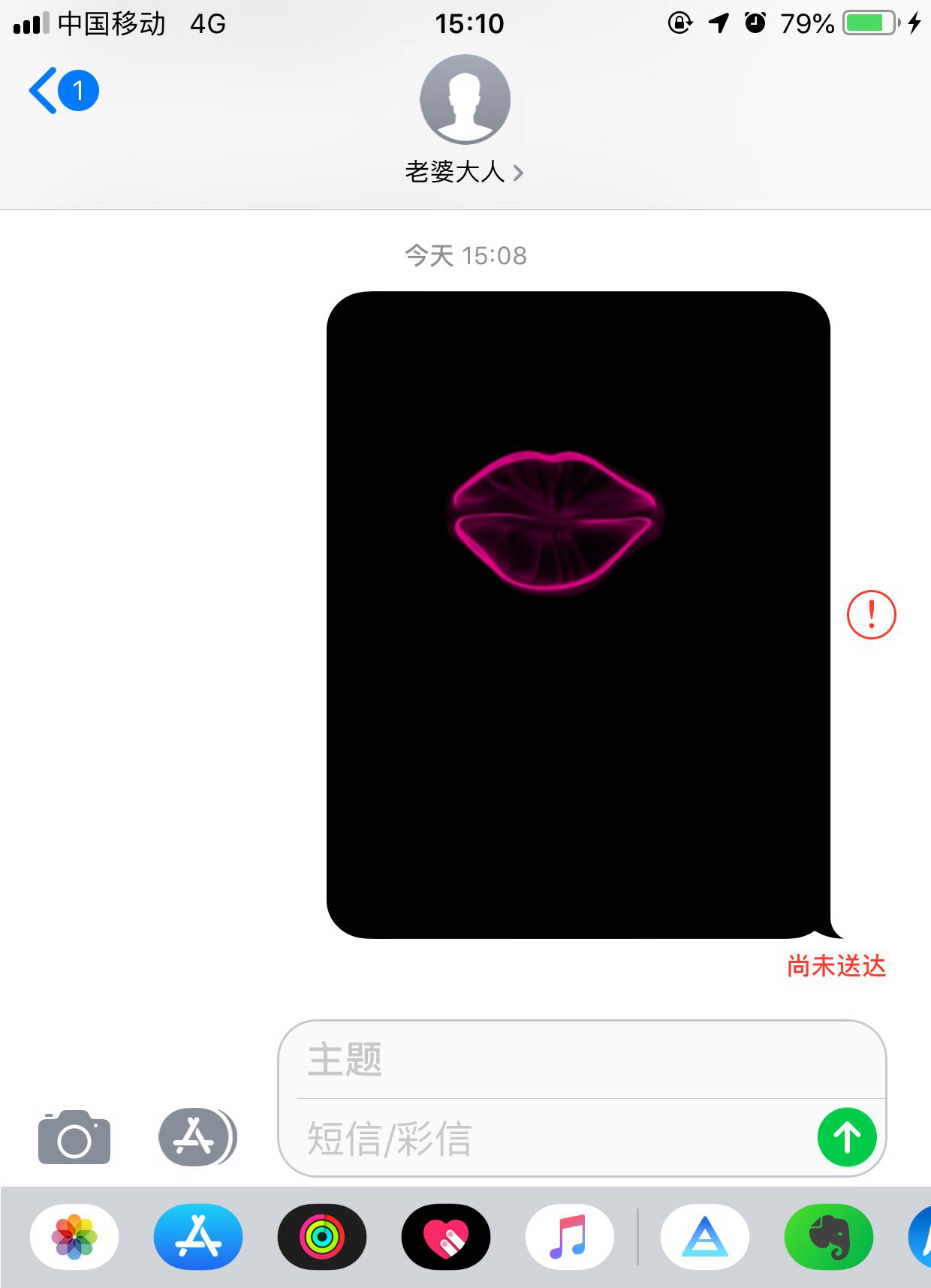Open the Music app in strip
The width and height of the screenshot is (931, 1288).
(x=570, y=1237)
